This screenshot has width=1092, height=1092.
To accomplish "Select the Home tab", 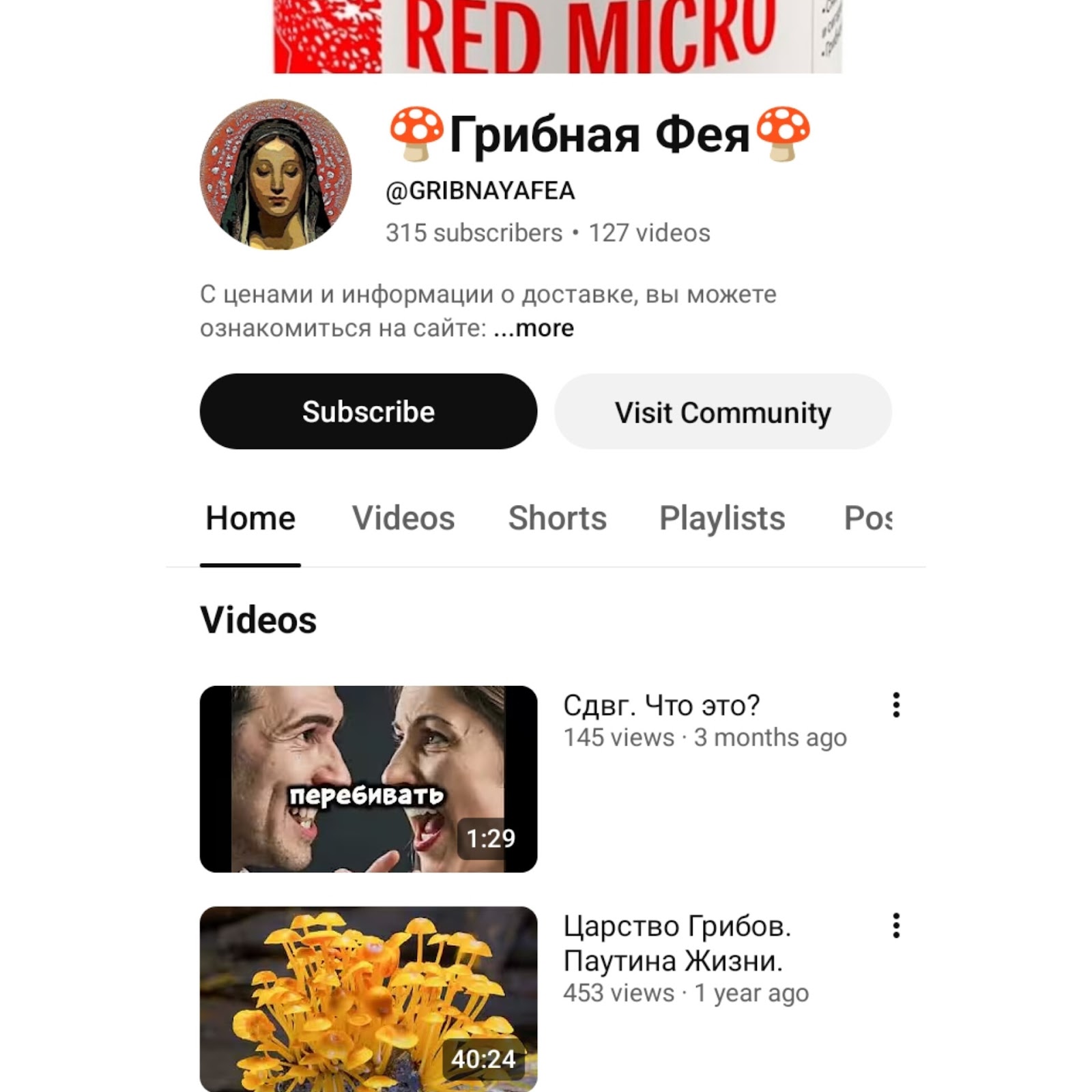I will [x=250, y=518].
